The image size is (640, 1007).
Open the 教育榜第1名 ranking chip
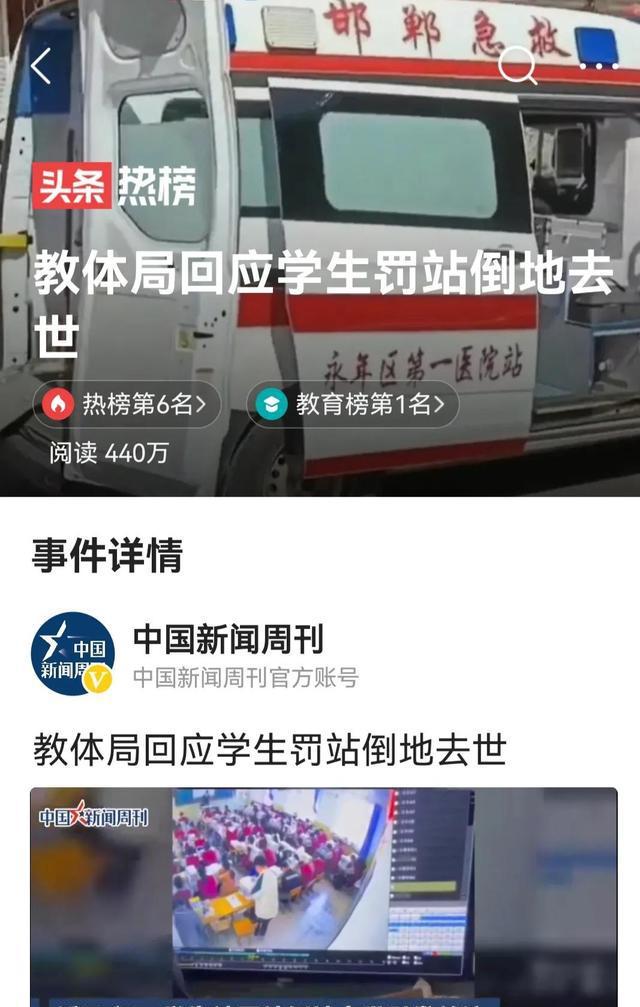[x=352, y=404]
